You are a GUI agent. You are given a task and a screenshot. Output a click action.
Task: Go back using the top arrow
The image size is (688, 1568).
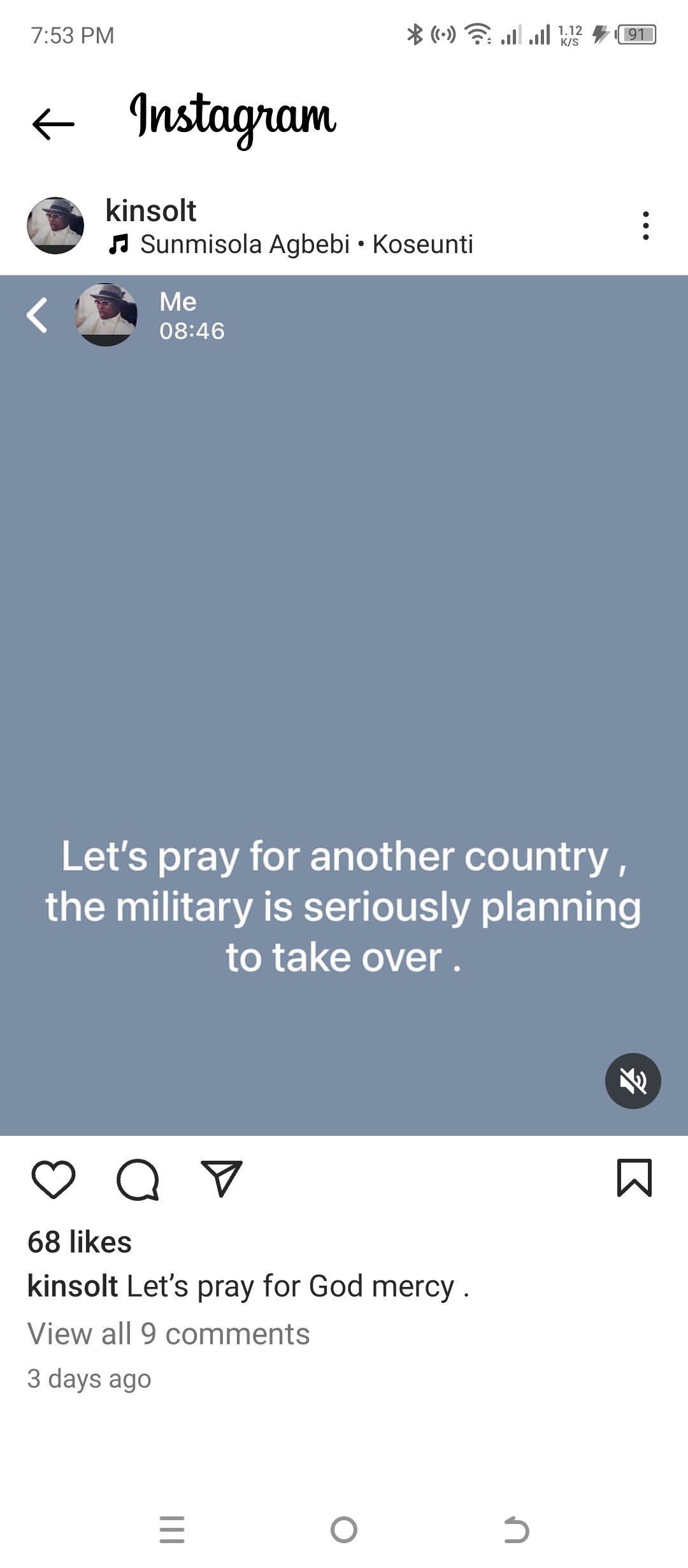pyautogui.click(x=54, y=123)
